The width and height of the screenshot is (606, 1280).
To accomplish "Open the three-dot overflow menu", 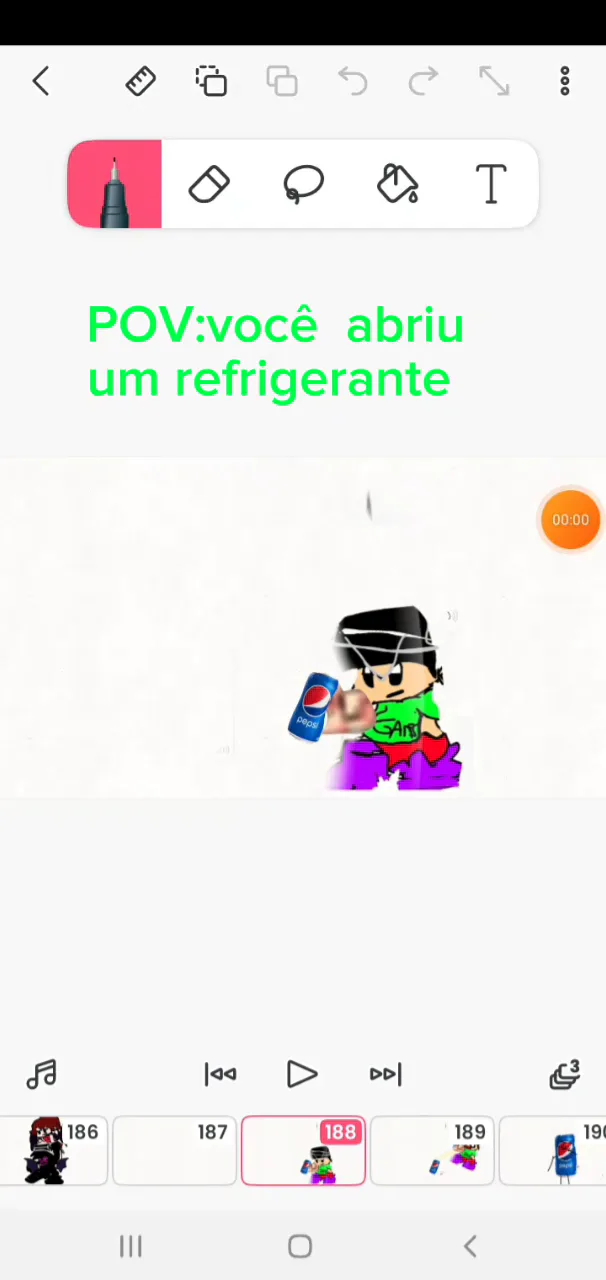I will coord(564,81).
